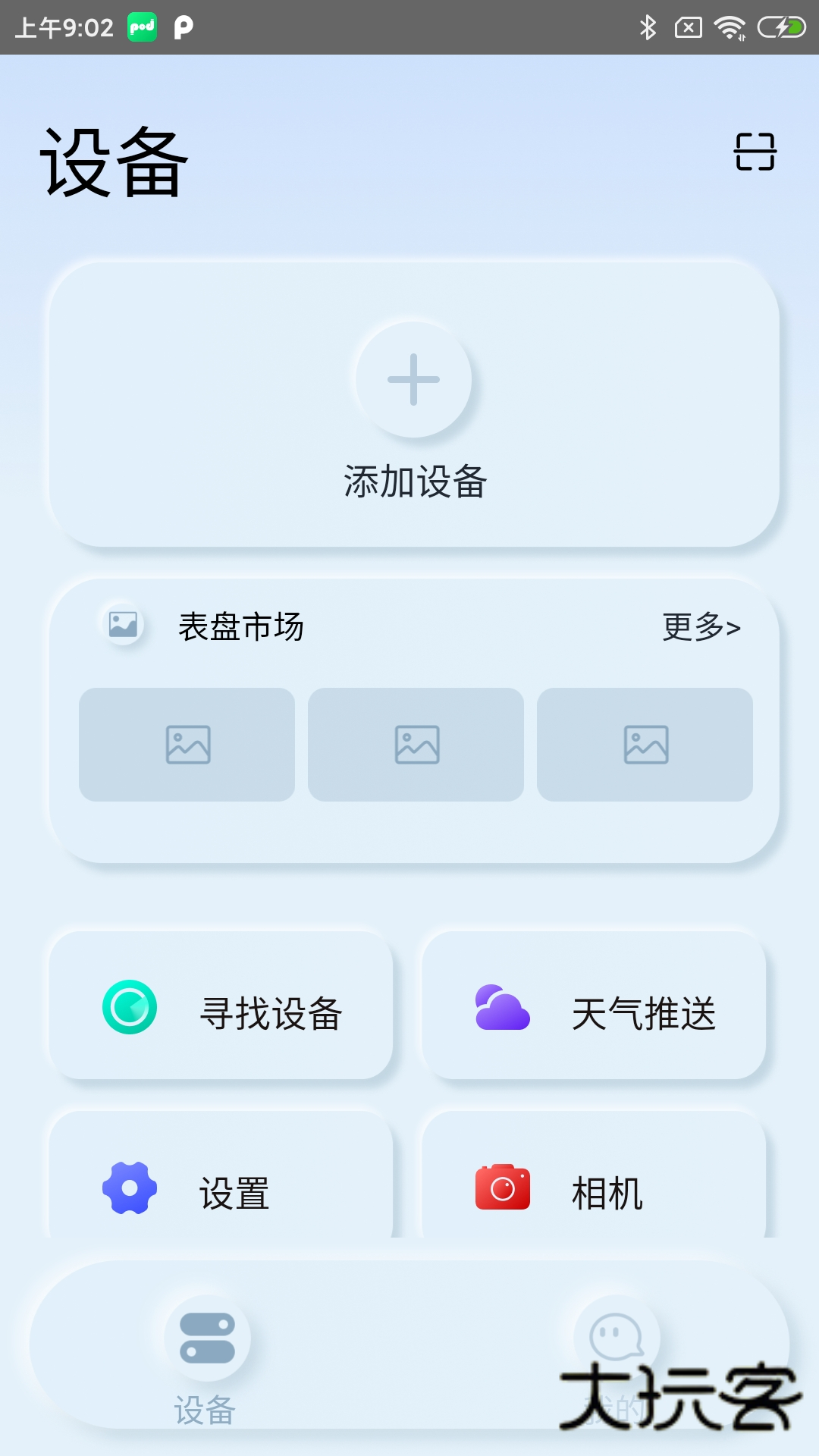
Task: Tap the red Camera (相机) icon
Action: [x=503, y=1188]
